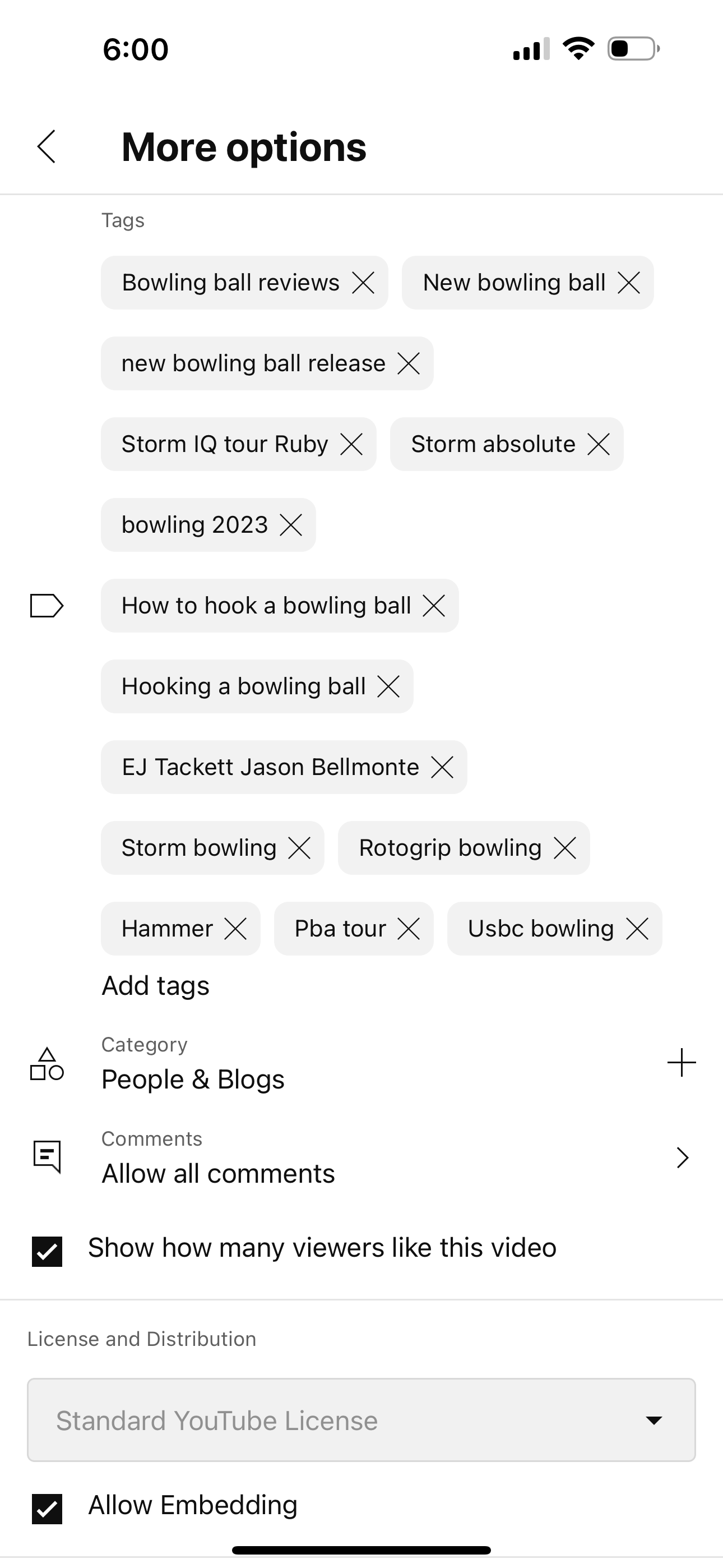Image resolution: width=723 pixels, height=1568 pixels.
Task: Remove the 'Pba tour' tag
Action: tap(409, 929)
